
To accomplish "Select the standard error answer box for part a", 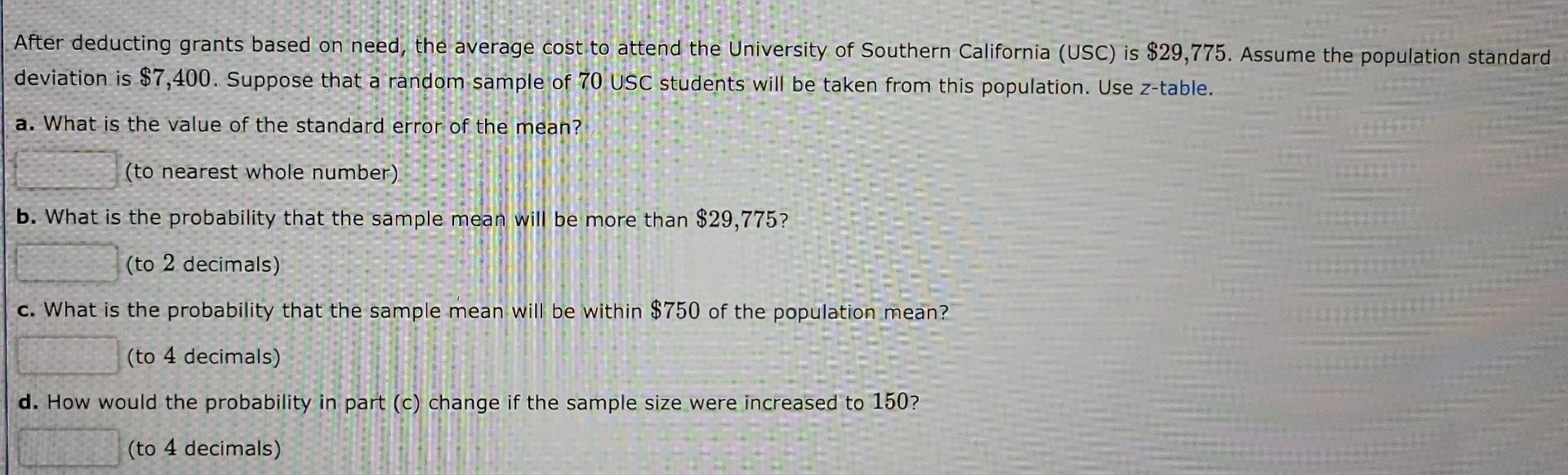I will click(x=67, y=170).
